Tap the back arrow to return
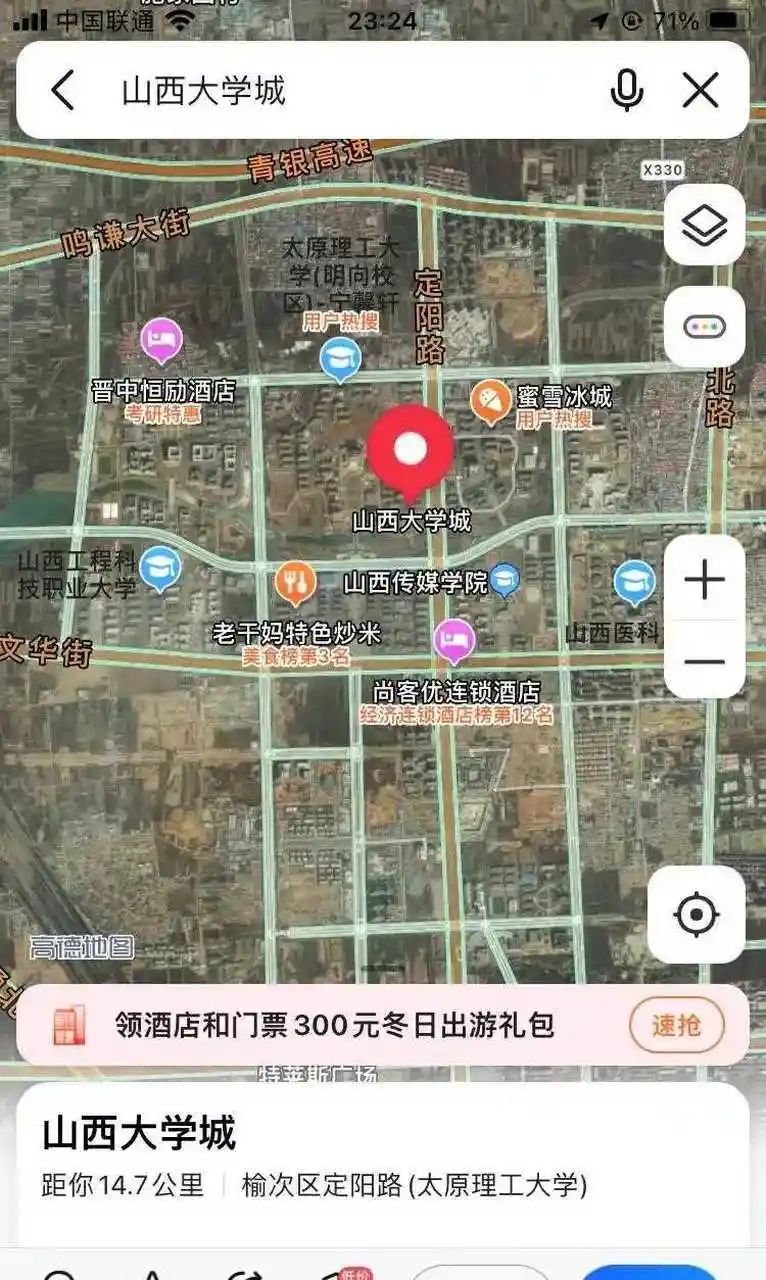The width and height of the screenshot is (766, 1280). (x=63, y=90)
